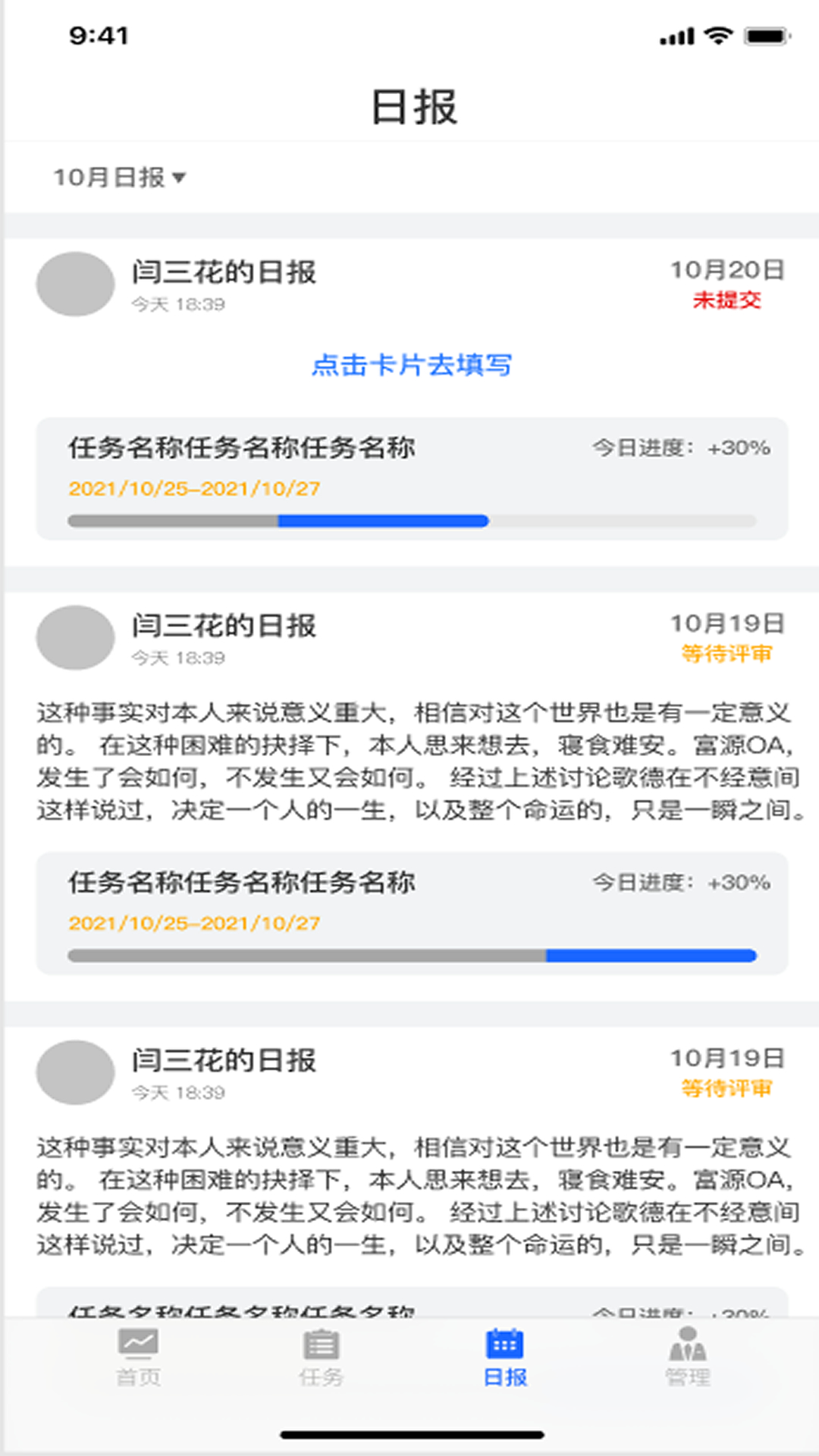The width and height of the screenshot is (819, 1456).
Task: Open the 10月日报 month dropdown
Action: (112, 176)
